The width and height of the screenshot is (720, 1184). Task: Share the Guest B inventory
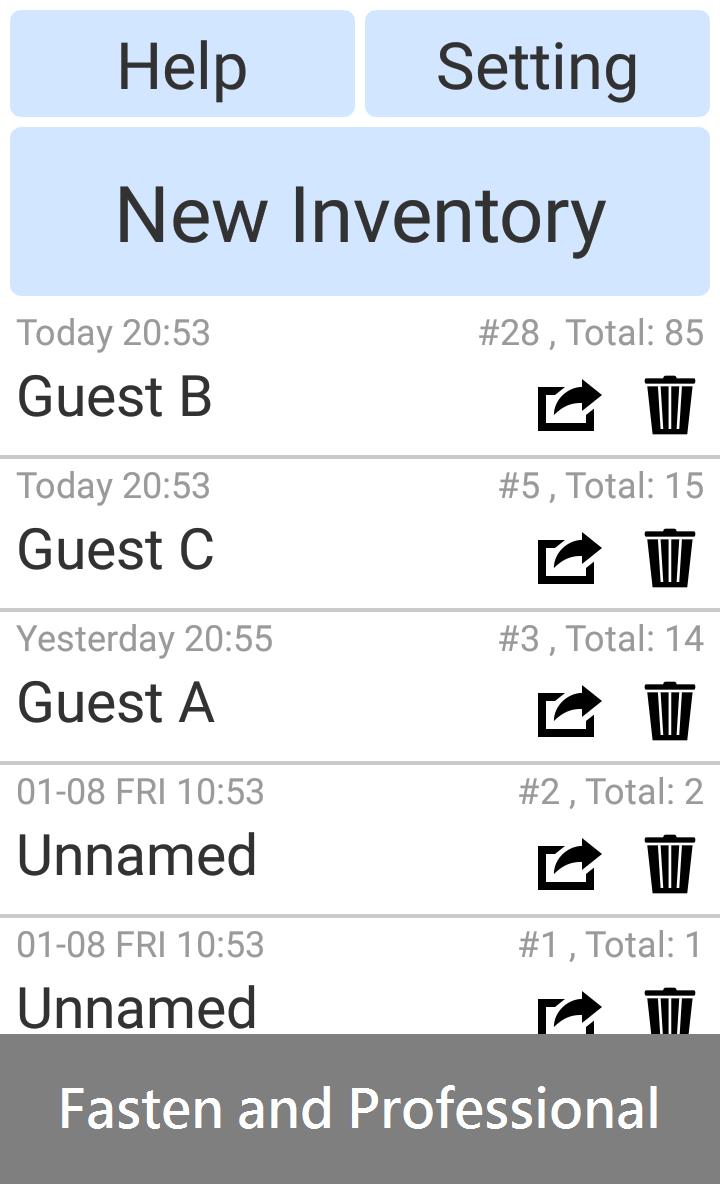pos(569,405)
